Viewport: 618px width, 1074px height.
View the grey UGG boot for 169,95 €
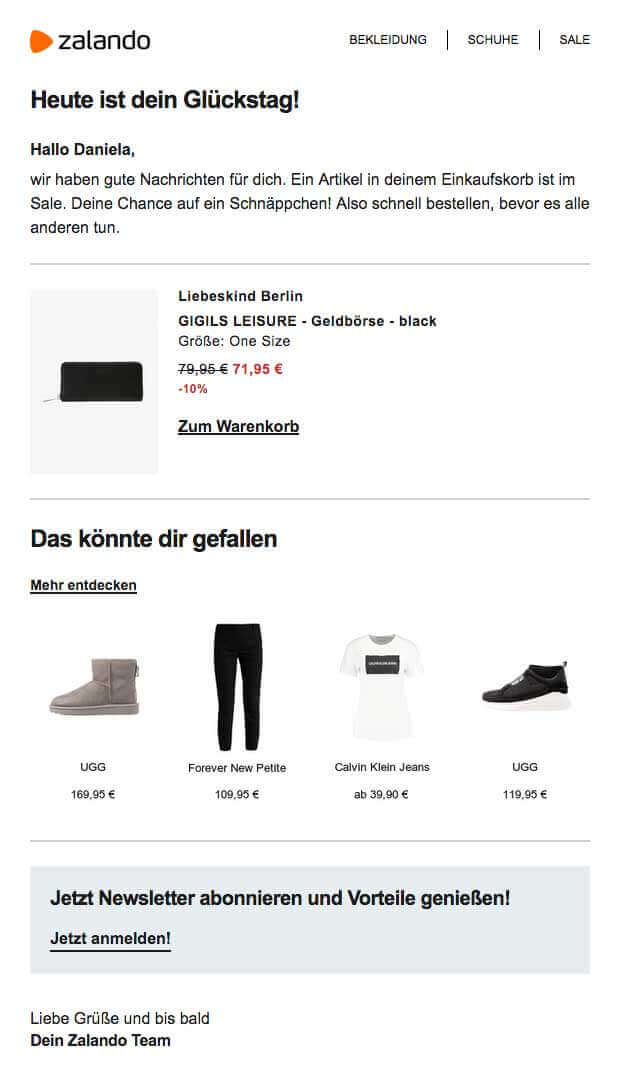tap(93, 686)
